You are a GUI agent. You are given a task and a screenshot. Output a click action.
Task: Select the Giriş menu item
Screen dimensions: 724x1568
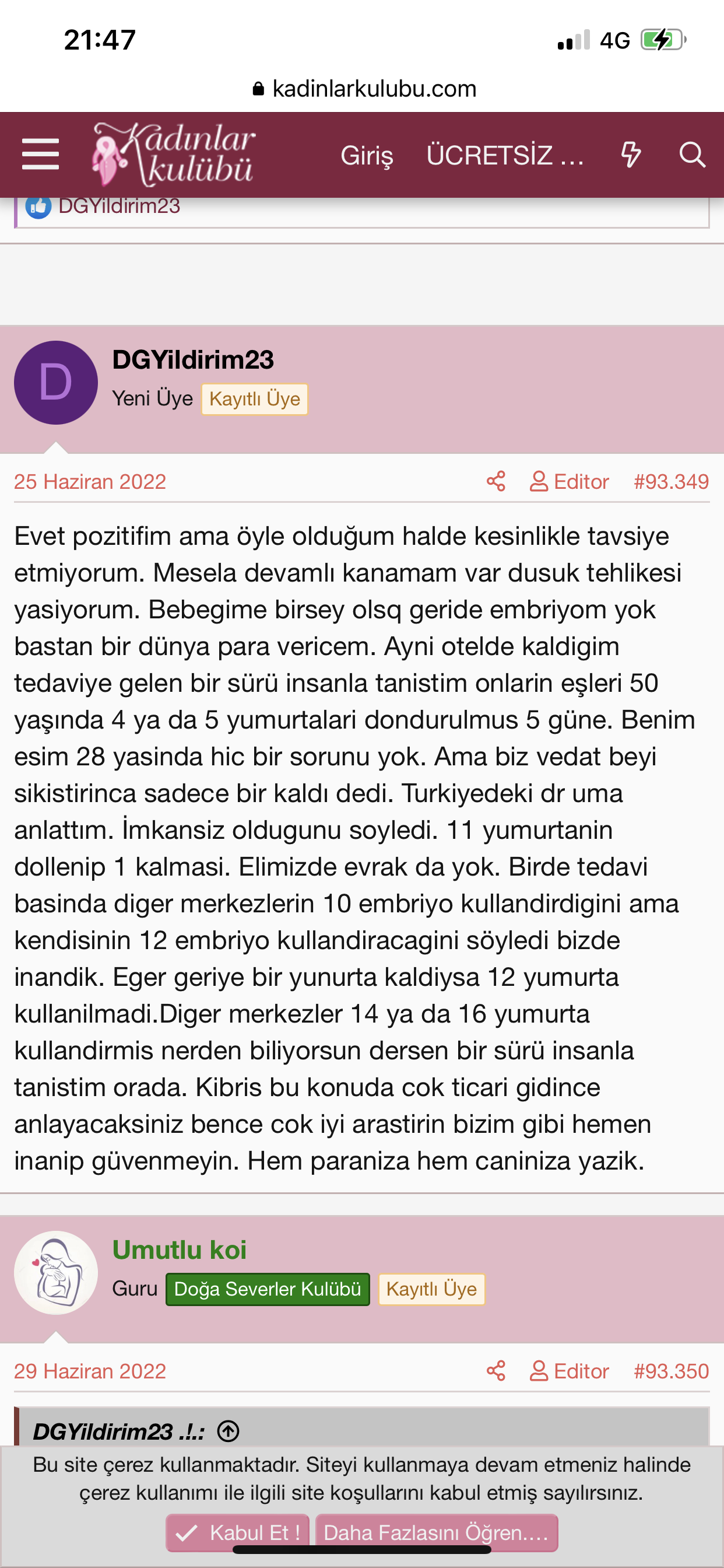[368, 156]
